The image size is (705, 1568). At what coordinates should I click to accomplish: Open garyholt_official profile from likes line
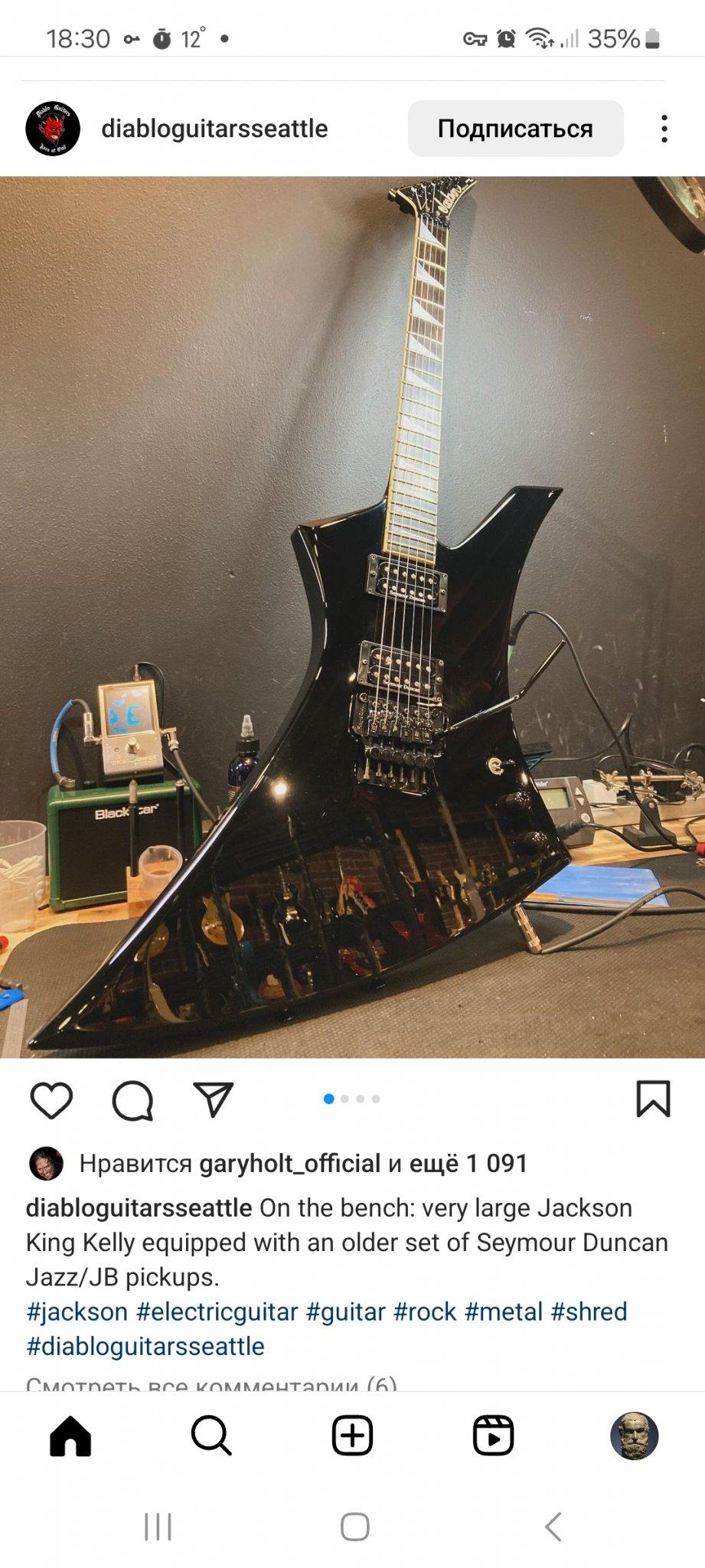click(290, 1163)
